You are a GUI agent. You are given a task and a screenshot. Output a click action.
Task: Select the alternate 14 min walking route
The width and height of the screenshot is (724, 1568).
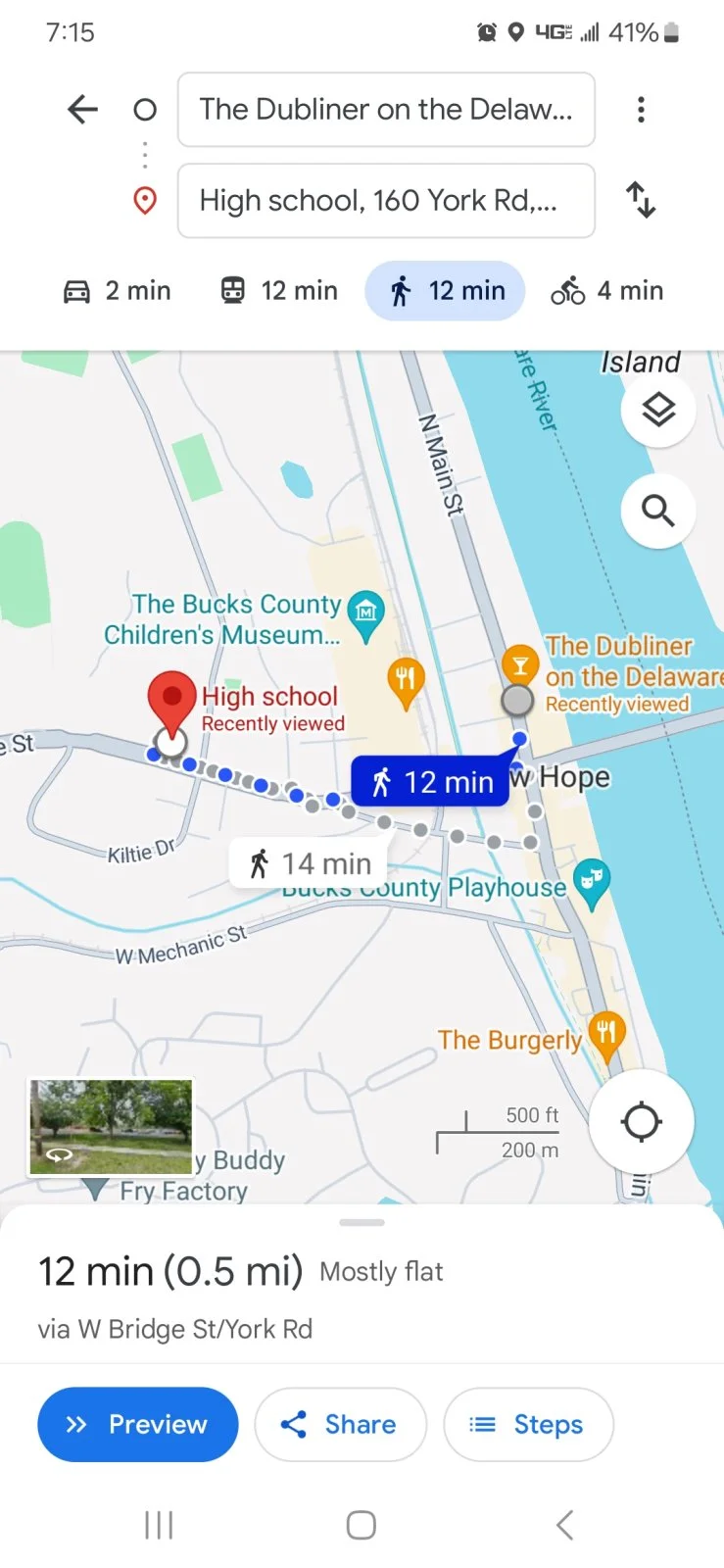pyautogui.click(x=309, y=863)
